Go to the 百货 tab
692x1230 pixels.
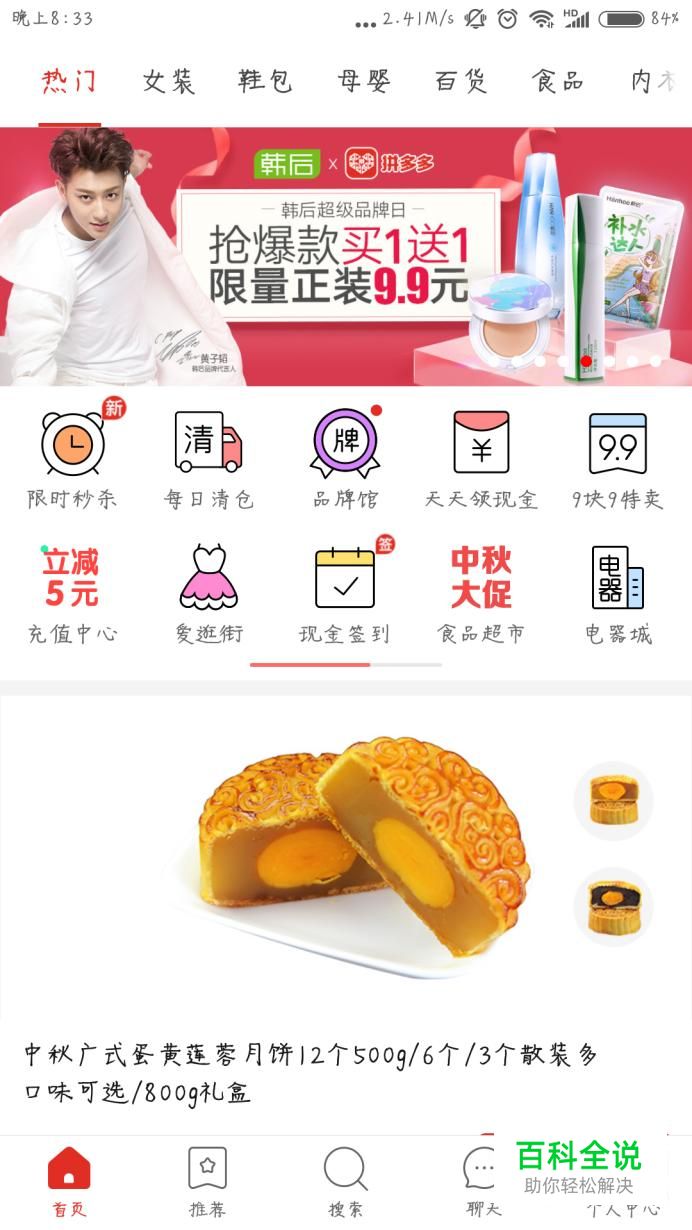tap(461, 82)
